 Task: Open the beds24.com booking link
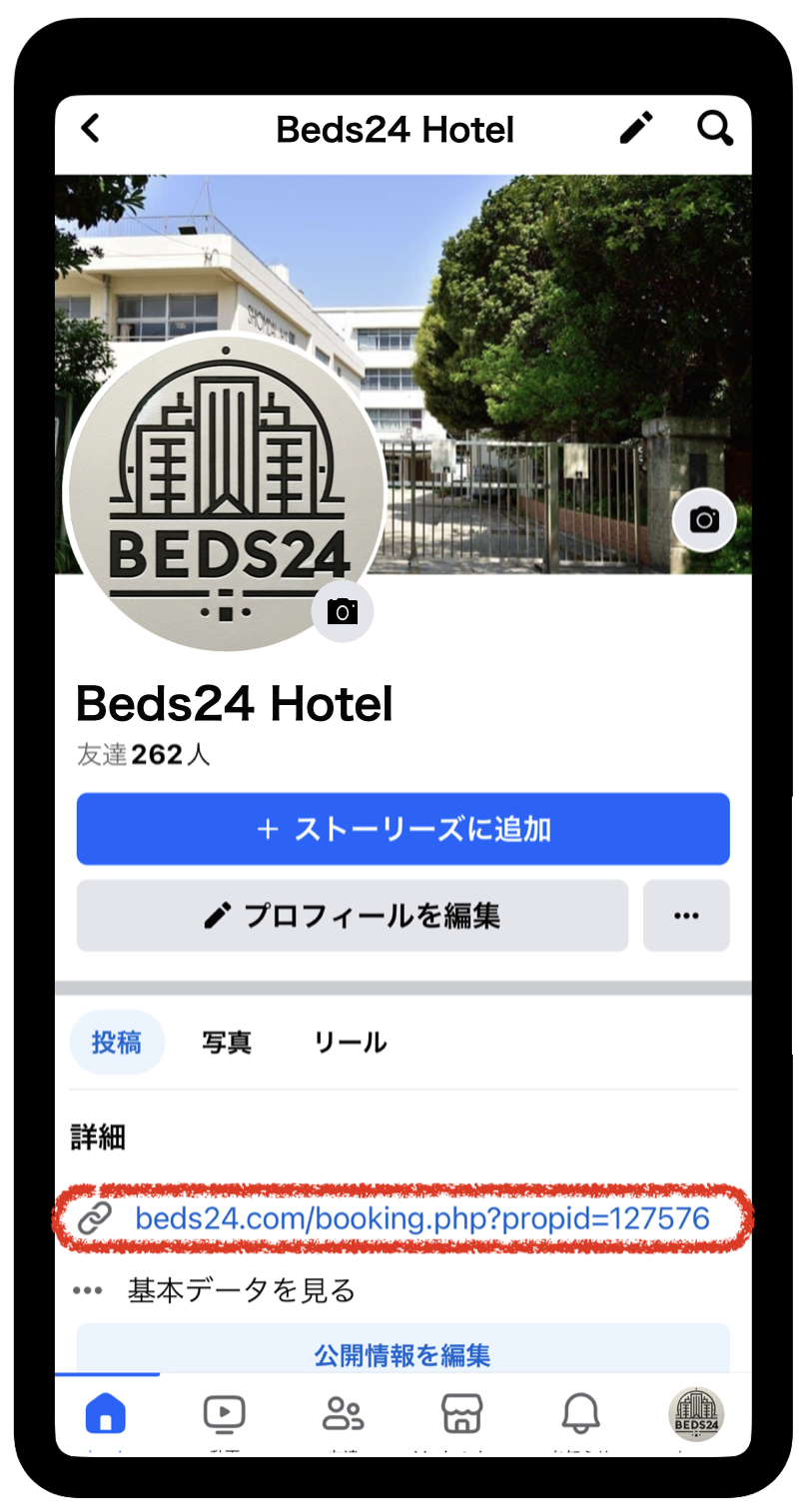(420, 1218)
